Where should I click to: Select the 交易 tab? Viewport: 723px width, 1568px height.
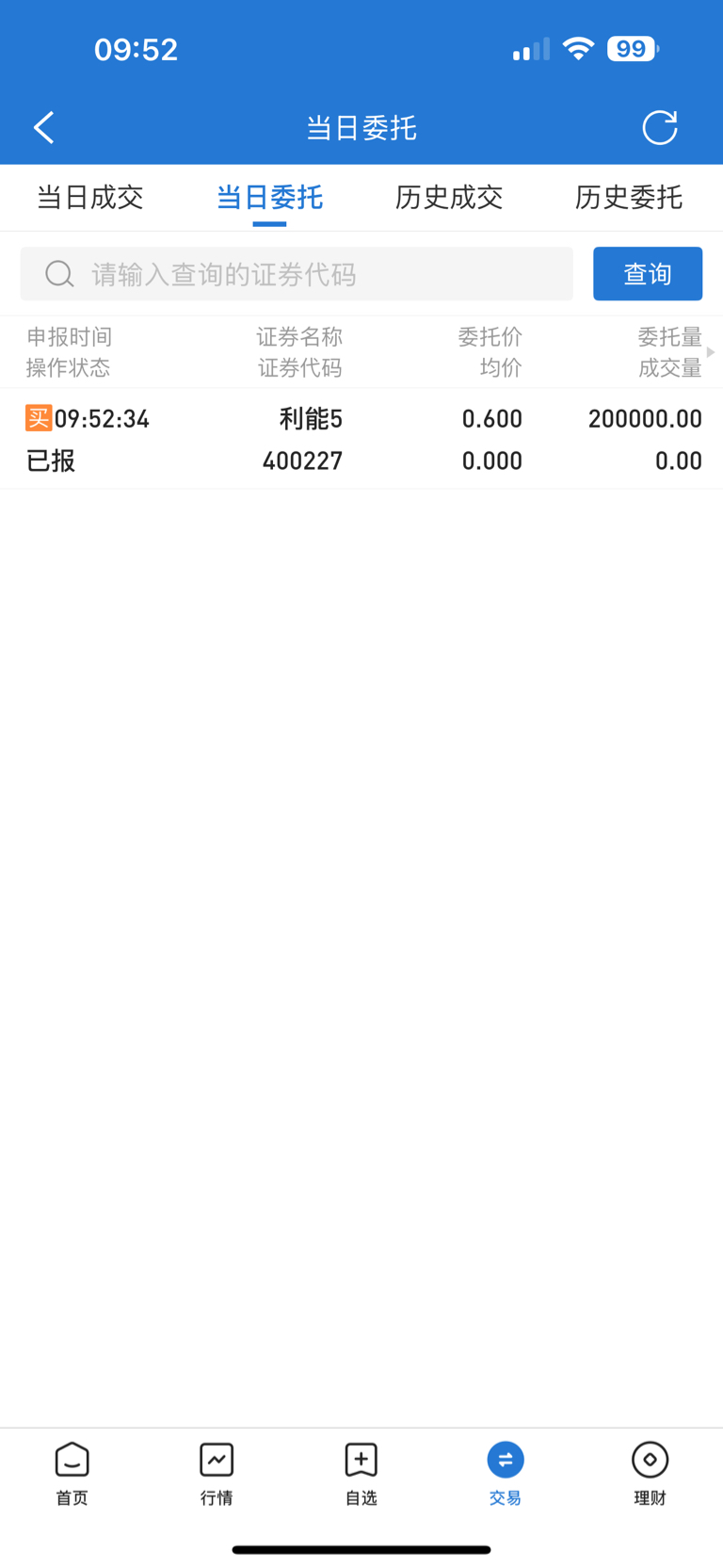coord(506,1473)
